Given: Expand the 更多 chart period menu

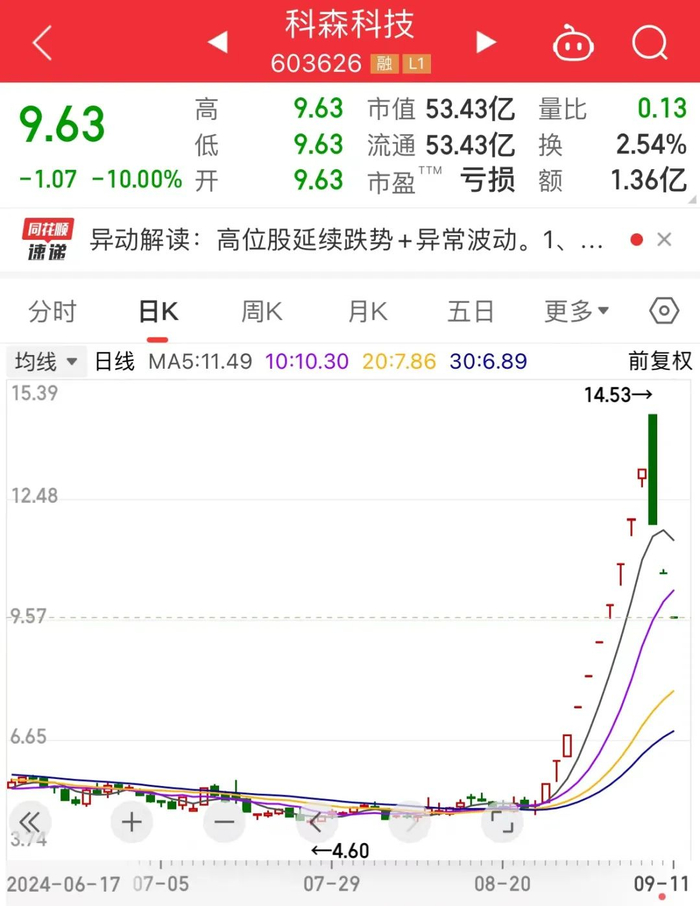Looking at the screenshot, I should coord(576,312).
